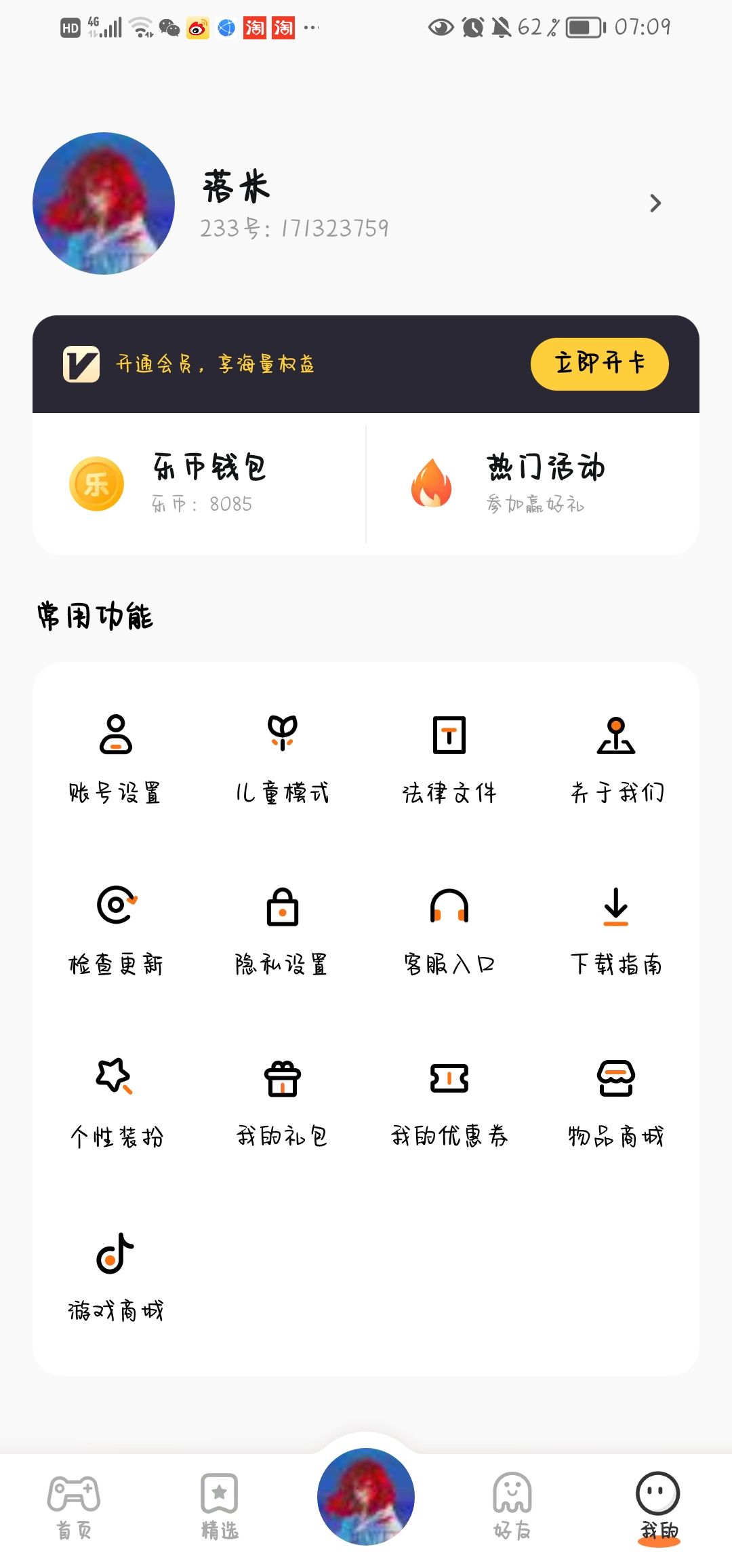Open the 下载指南 download guide
This screenshot has height=1568, width=732.
coord(616,930)
